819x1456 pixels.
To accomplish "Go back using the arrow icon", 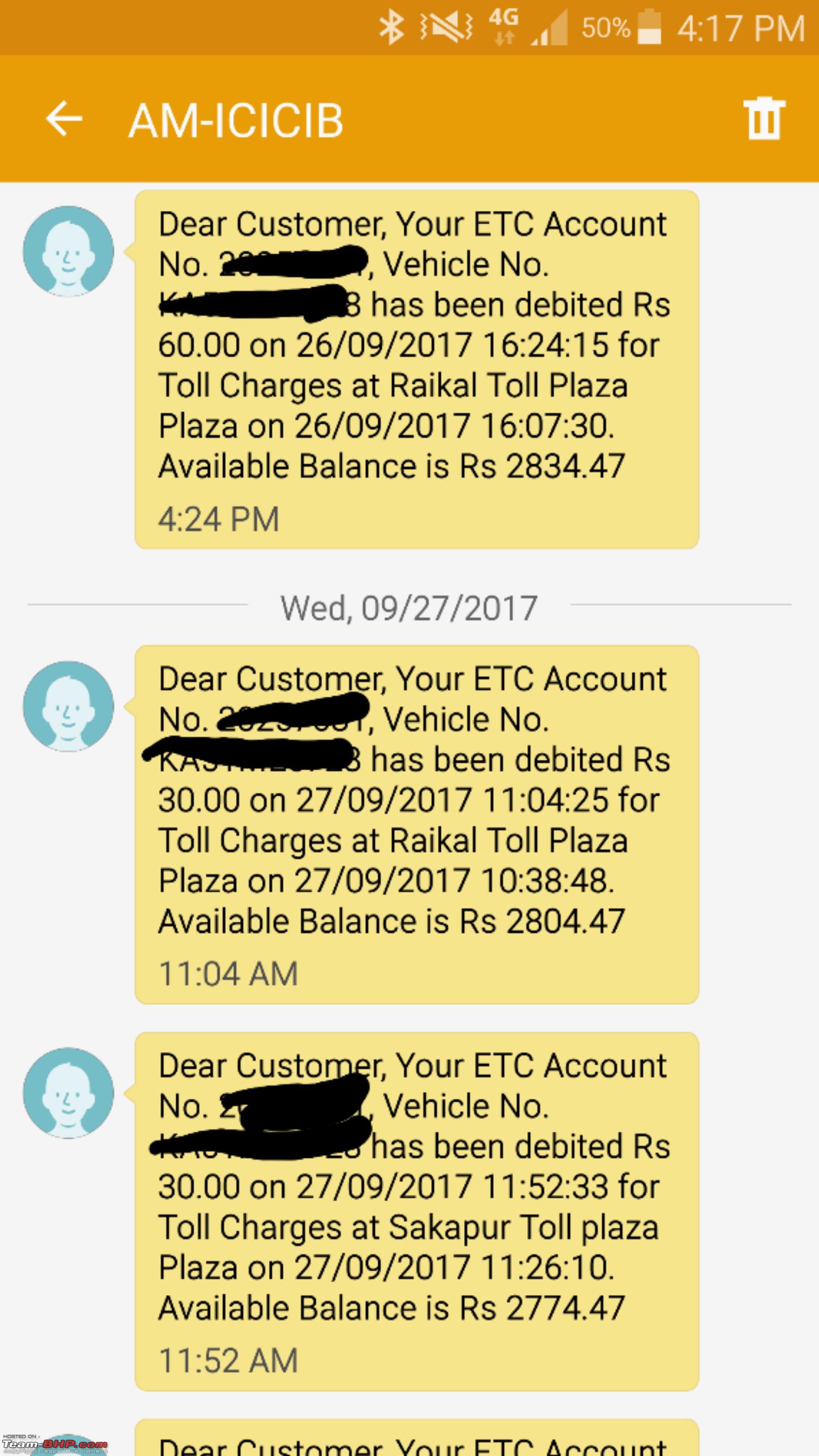I will coord(64,119).
